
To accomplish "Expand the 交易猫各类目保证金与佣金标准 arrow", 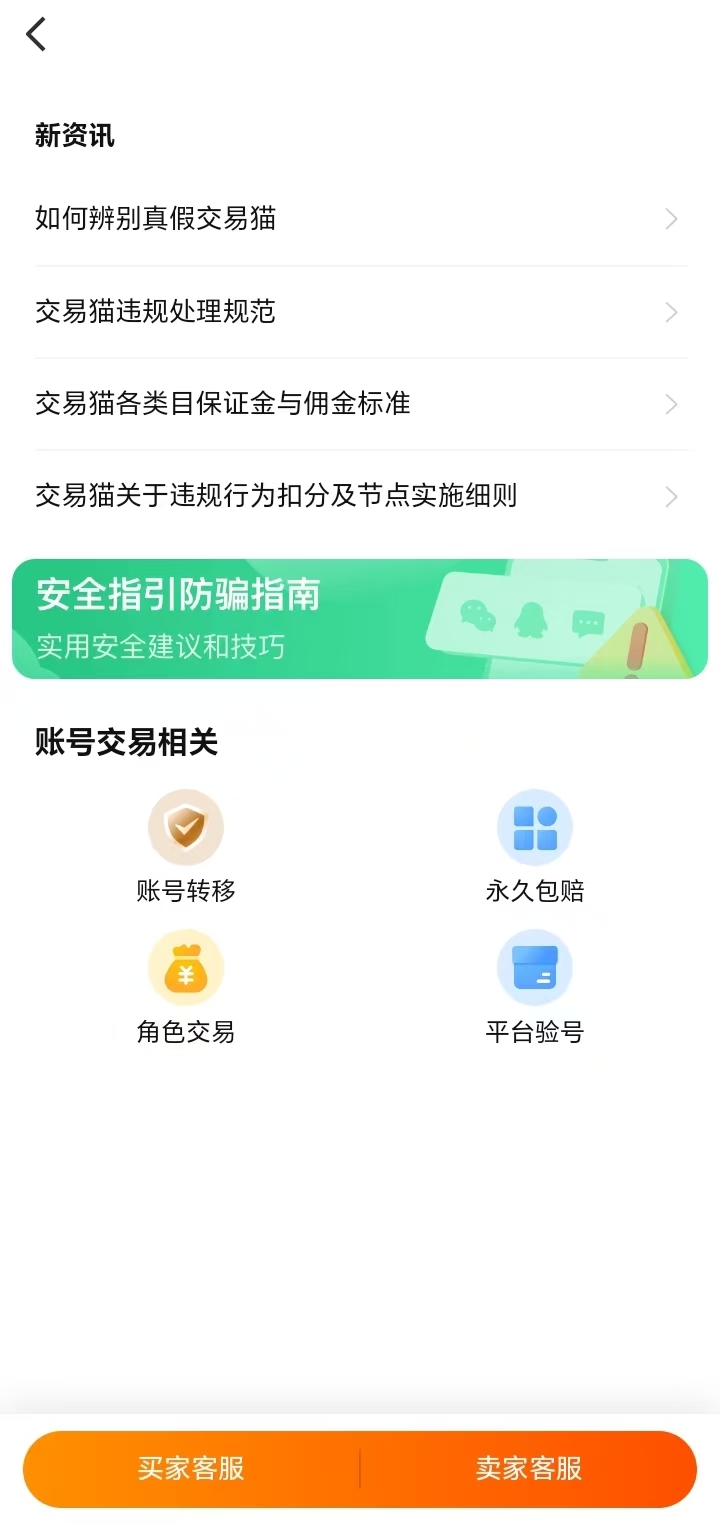I will pyautogui.click(x=672, y=404).
